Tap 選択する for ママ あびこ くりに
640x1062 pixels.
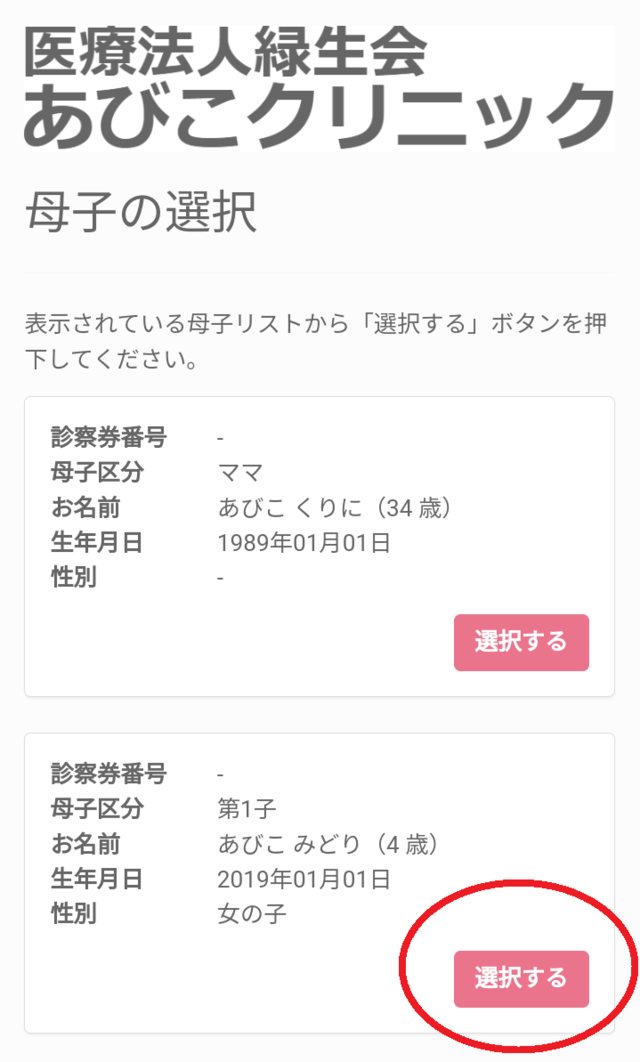coord(521,642)
